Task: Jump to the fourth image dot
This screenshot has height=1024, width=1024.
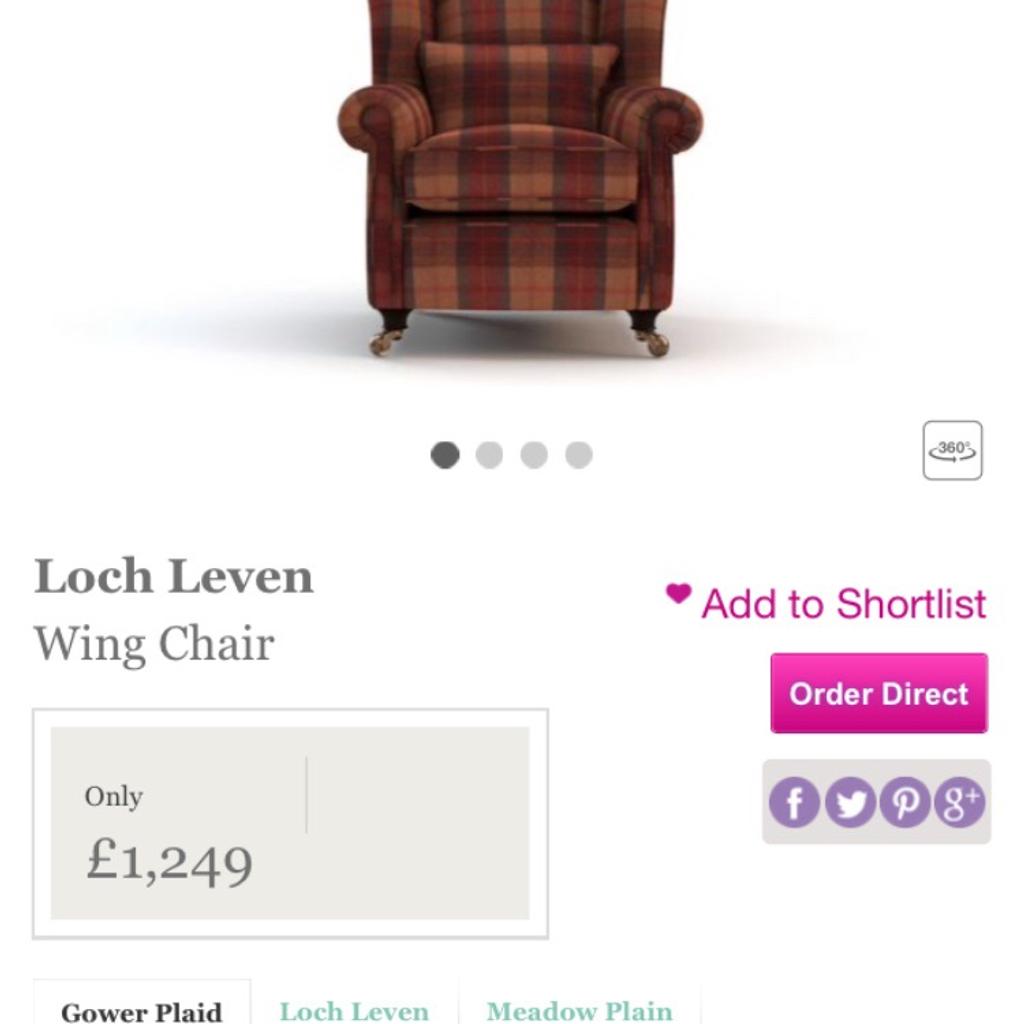Action: 579,455
